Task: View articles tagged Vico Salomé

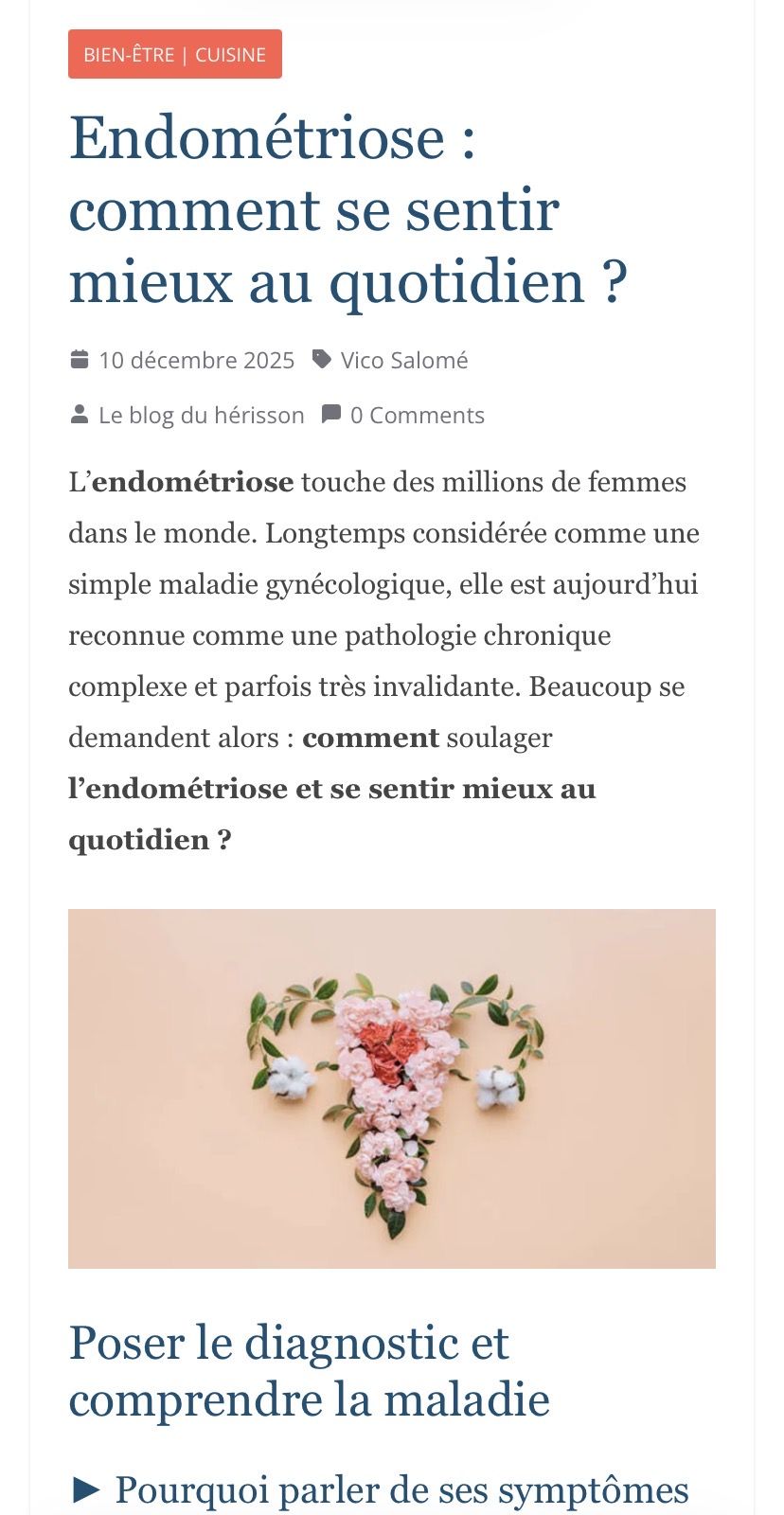Action: 403,360
